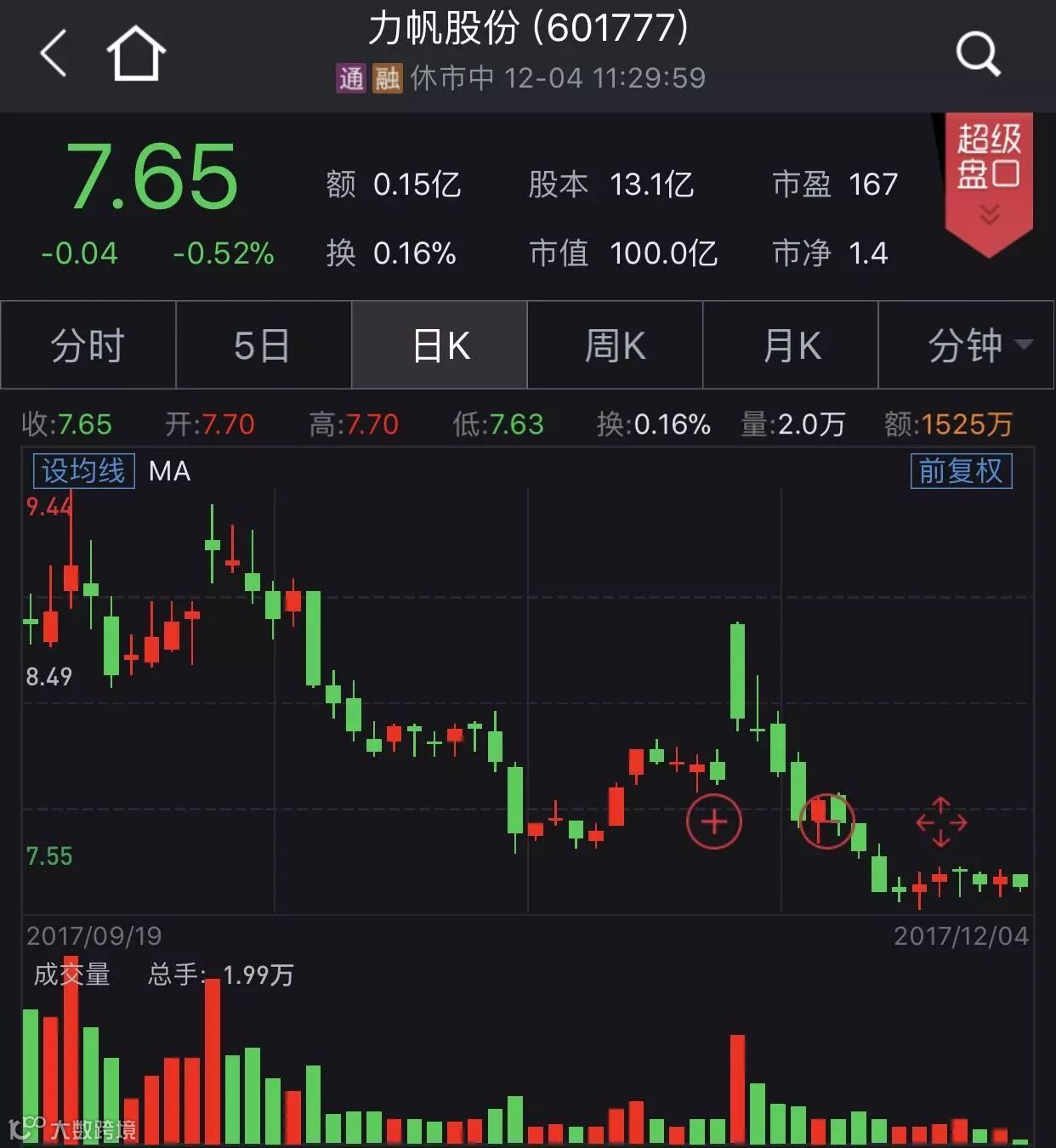Open 设均线 moving average settings
Image resolution: width=1056 pixels, height=1148 pixels.
coord(83,470)
